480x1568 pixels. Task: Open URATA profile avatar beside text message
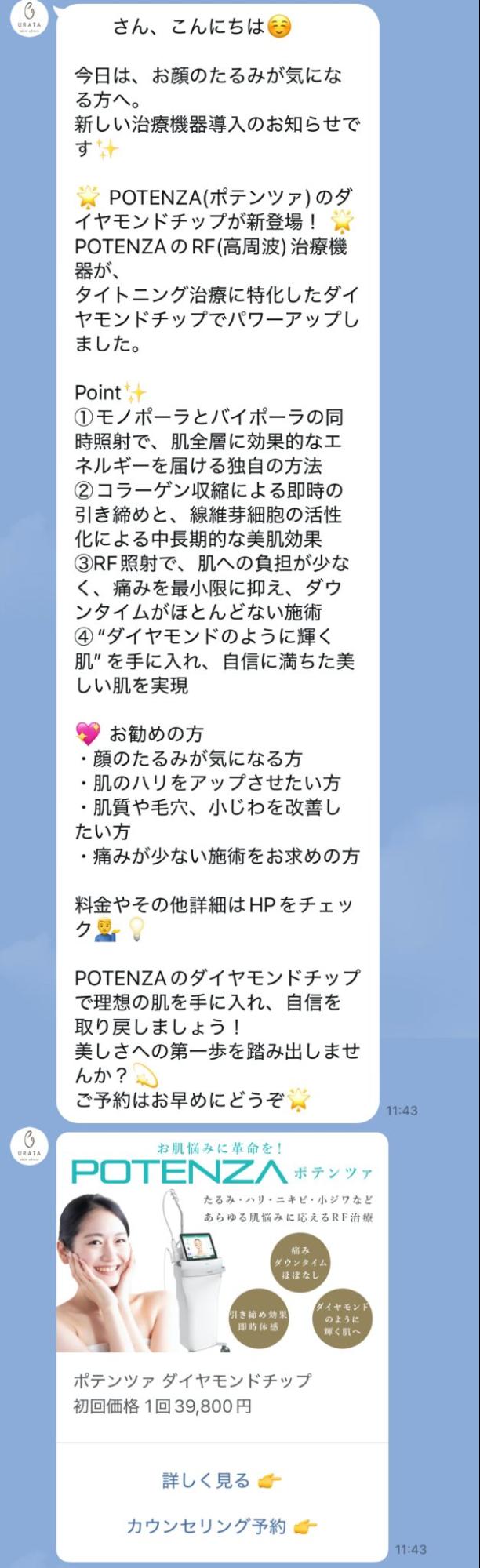[x=30, y=22]
